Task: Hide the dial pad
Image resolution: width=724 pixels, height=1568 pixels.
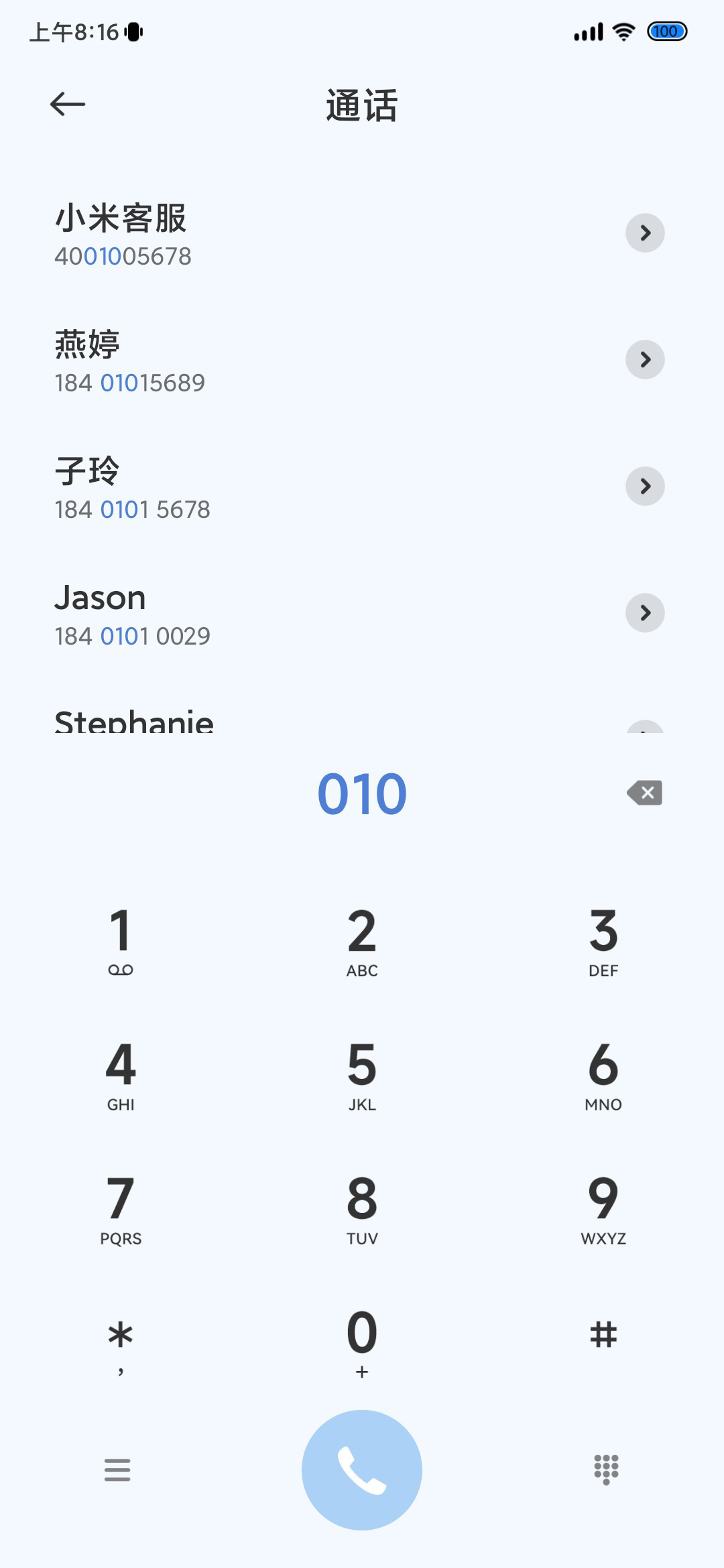Action: tap(606, 1469)
